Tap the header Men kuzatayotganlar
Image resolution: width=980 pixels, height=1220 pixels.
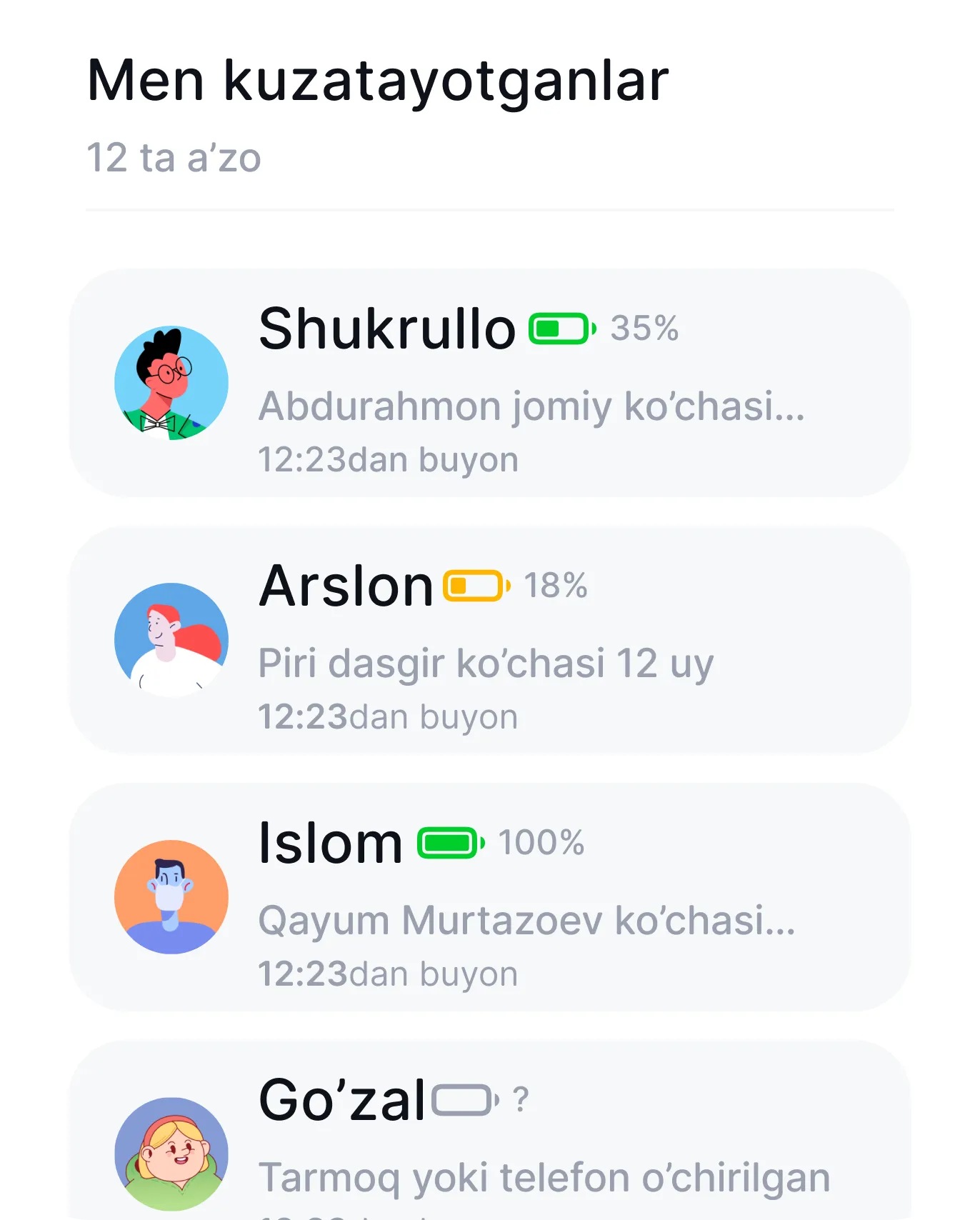377,83
